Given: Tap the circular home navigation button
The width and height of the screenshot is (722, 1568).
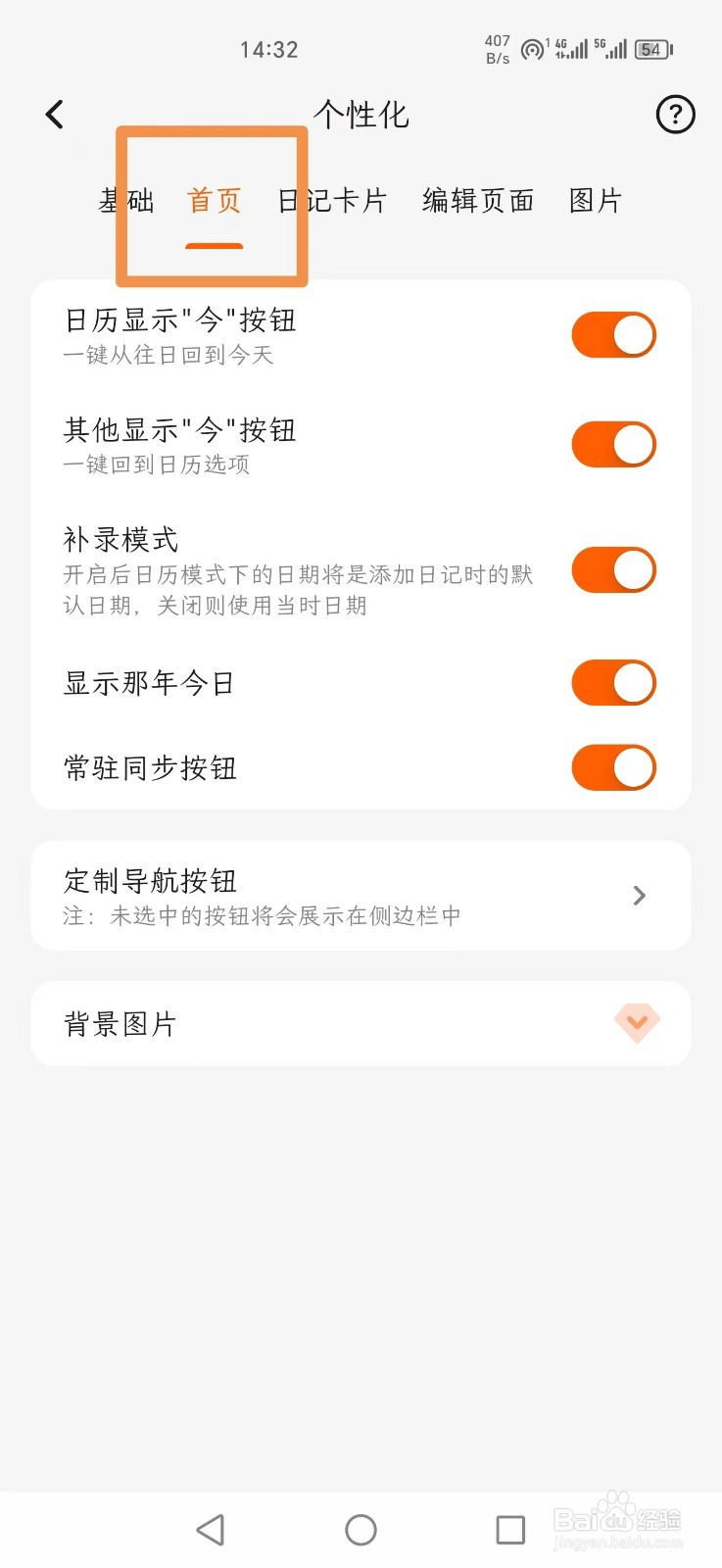Looking at the screenshot, I should (x=361, y=1529).
